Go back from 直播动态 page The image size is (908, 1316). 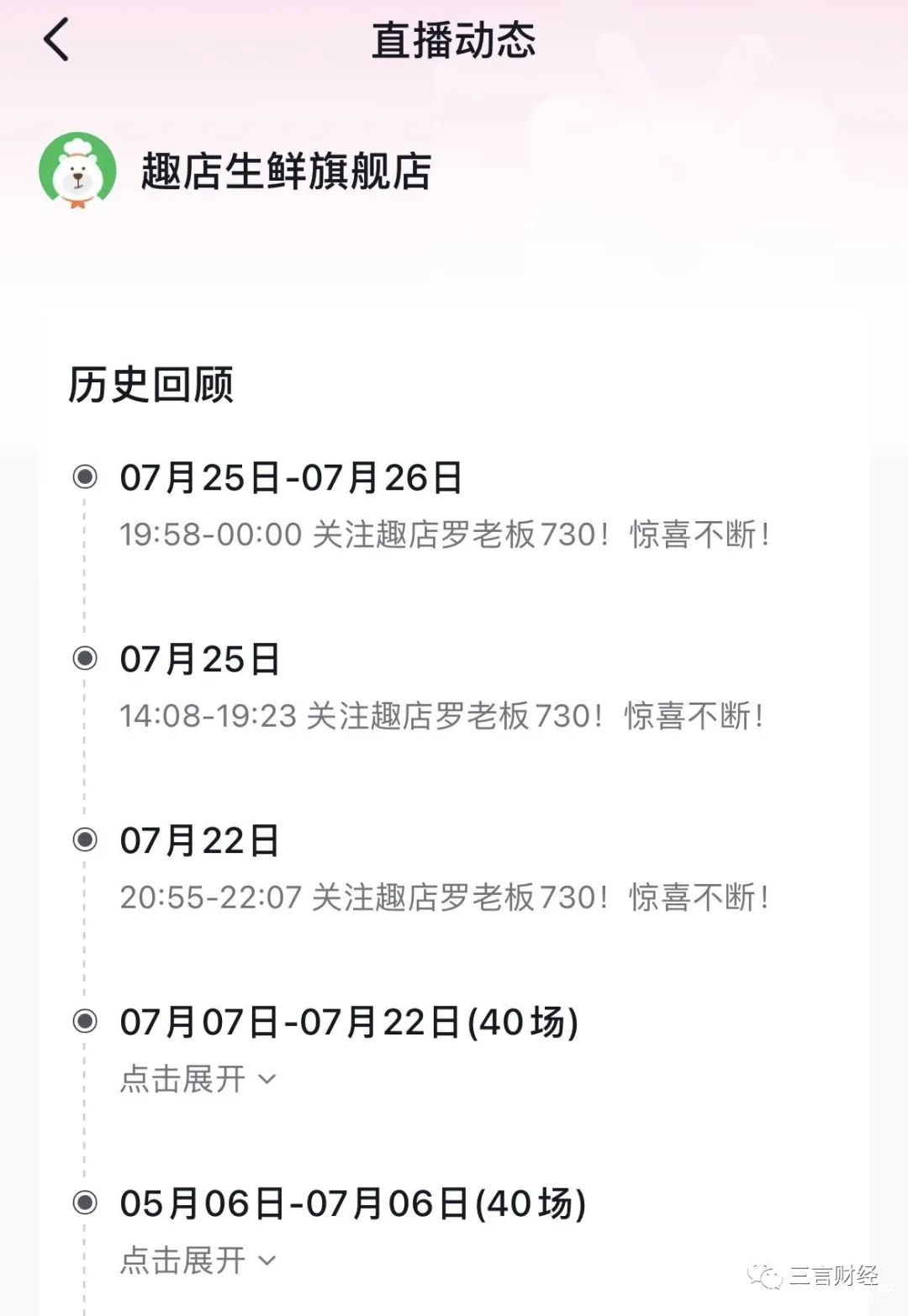(x=56, y=40)
